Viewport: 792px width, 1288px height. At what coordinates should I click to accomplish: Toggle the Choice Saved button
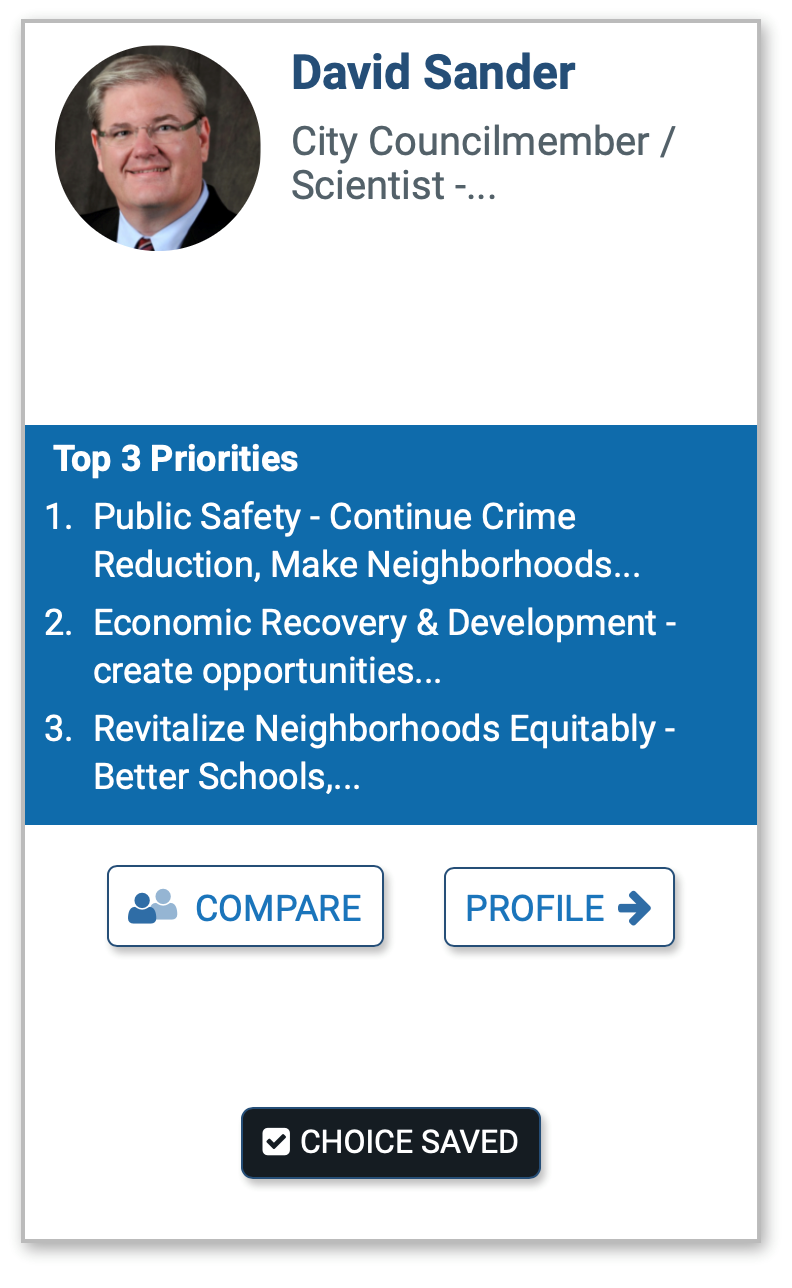pos(391,1142)
